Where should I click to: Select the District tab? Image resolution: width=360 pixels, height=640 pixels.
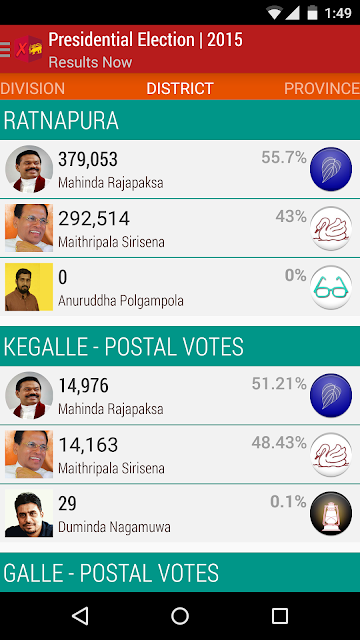(180, 88)
